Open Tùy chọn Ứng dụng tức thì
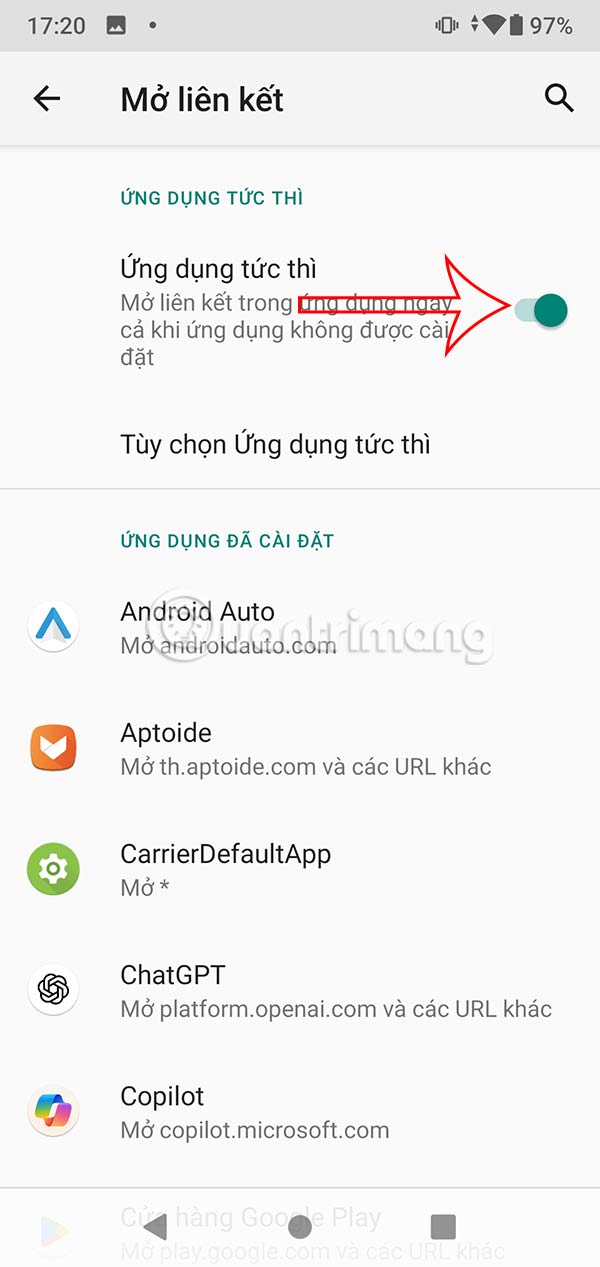Screen dimensions: 600x1267 (275, 444)
